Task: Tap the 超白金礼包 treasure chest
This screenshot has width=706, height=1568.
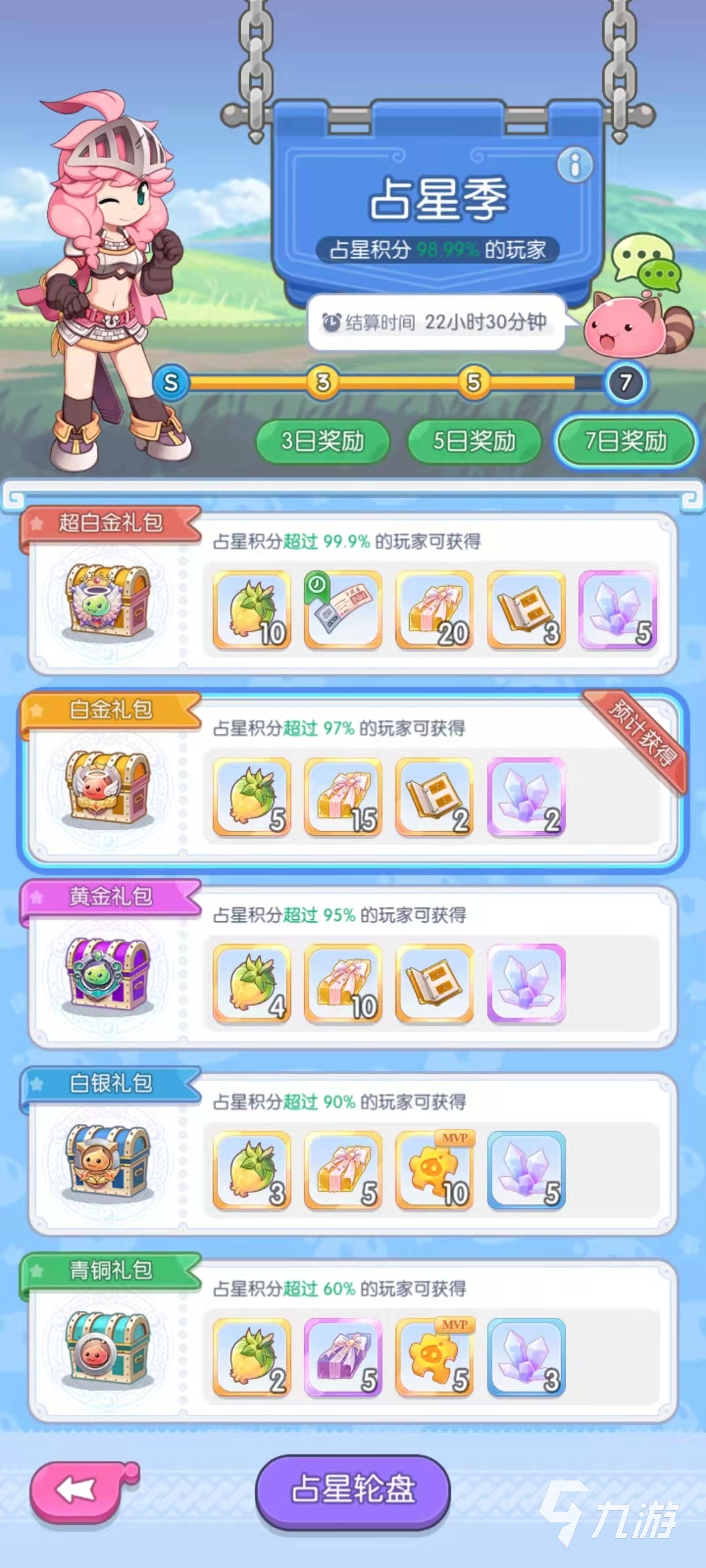Action: (x=109, y=602)
